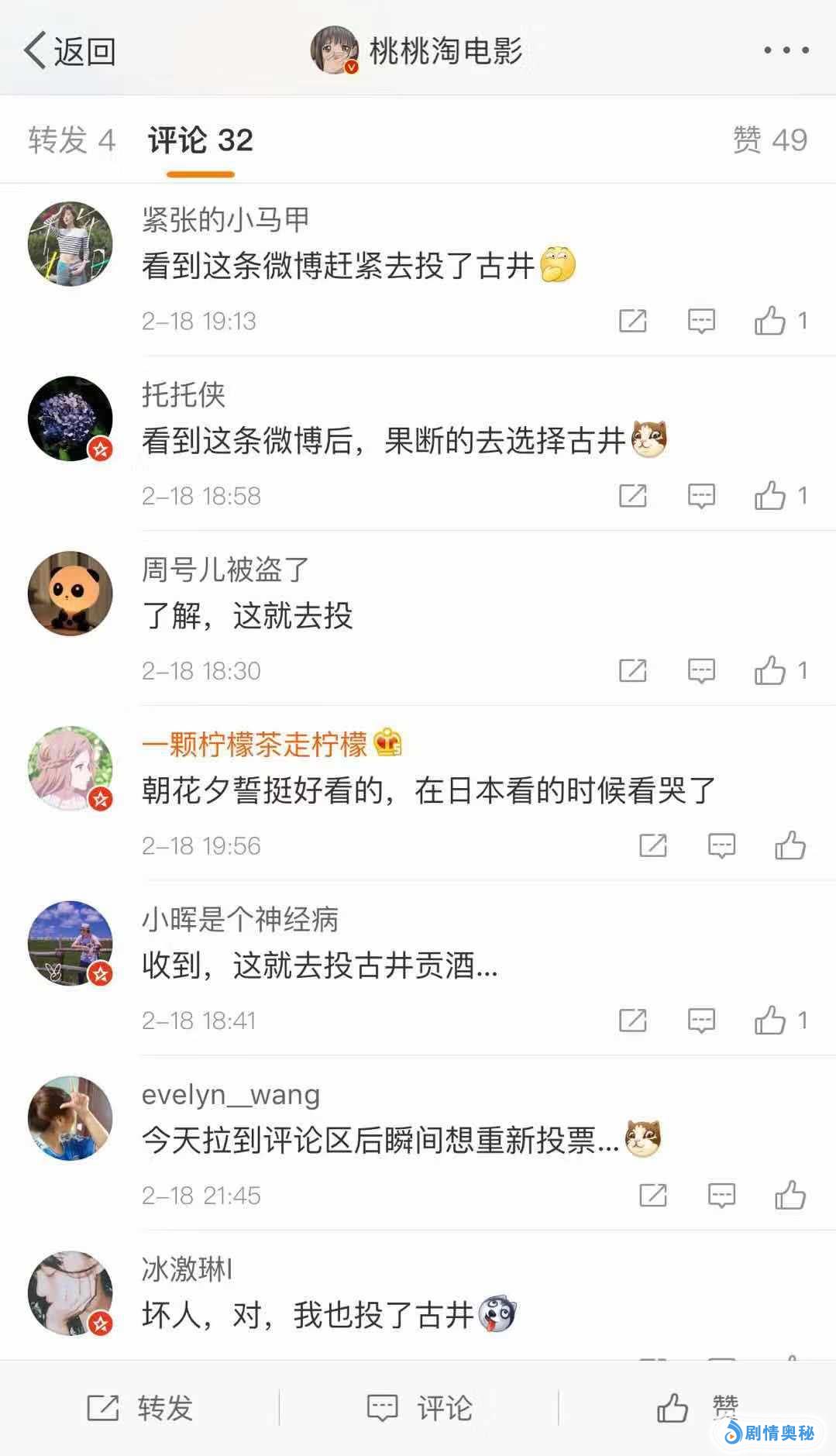Like the comment by 小晖是个神经病

[770, 1021]
